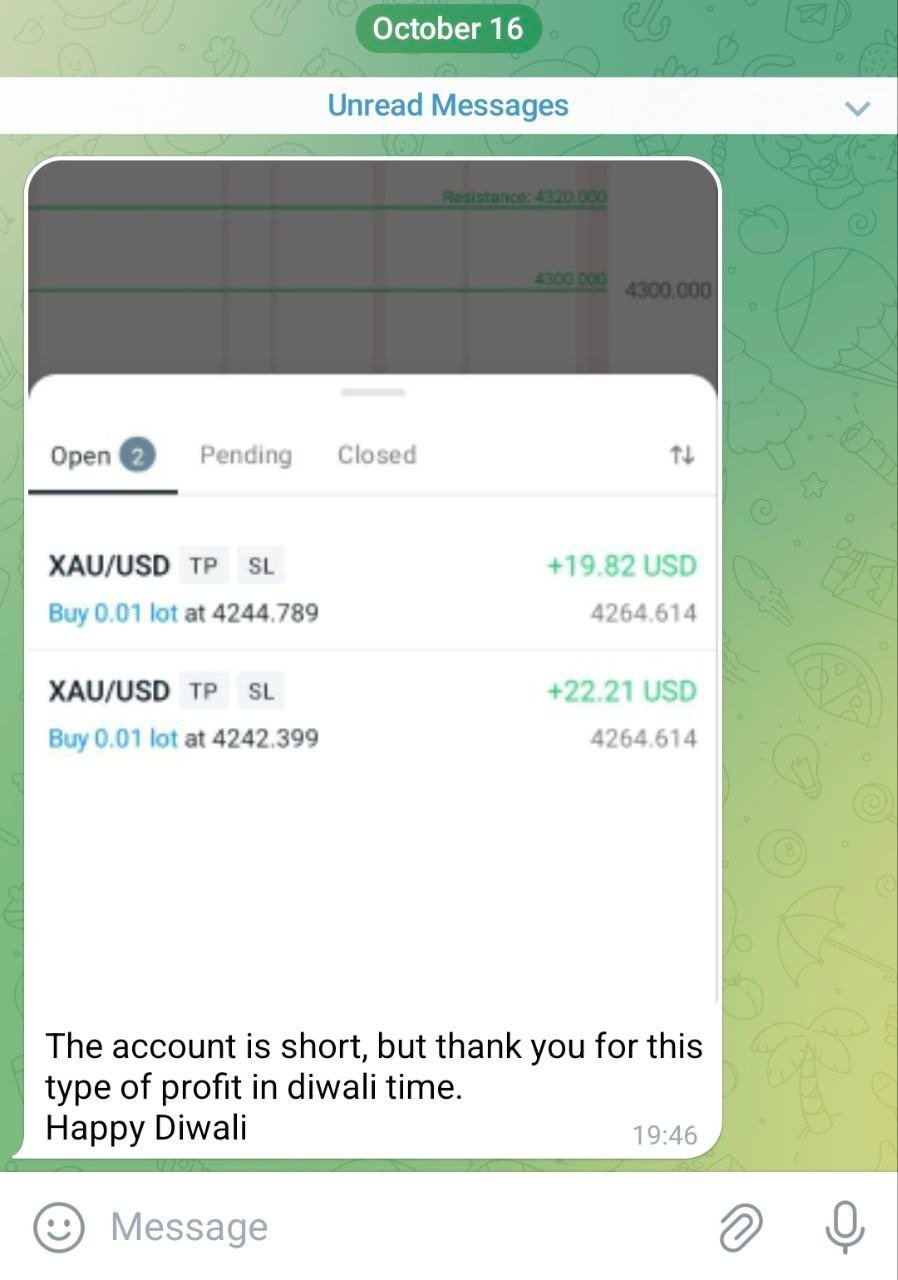Record a voice message with microphone

point(844,1227)
